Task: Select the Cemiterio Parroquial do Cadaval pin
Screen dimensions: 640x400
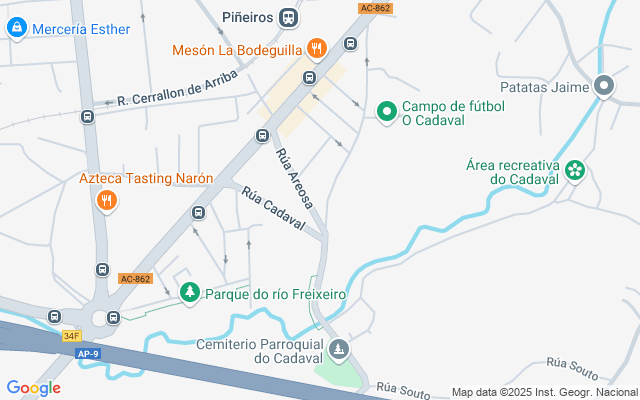Action: (339, 348)
